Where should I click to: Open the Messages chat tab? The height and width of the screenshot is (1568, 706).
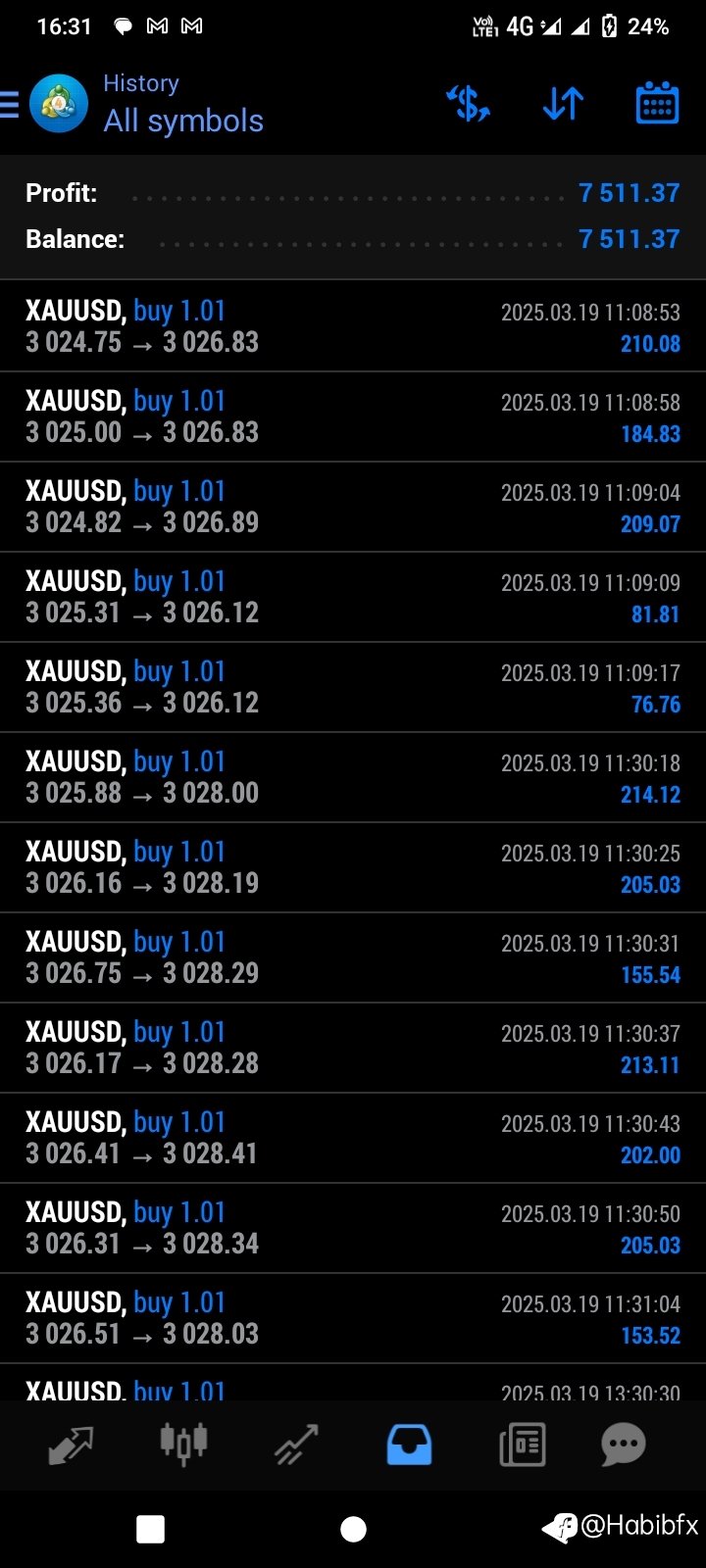624,1445
